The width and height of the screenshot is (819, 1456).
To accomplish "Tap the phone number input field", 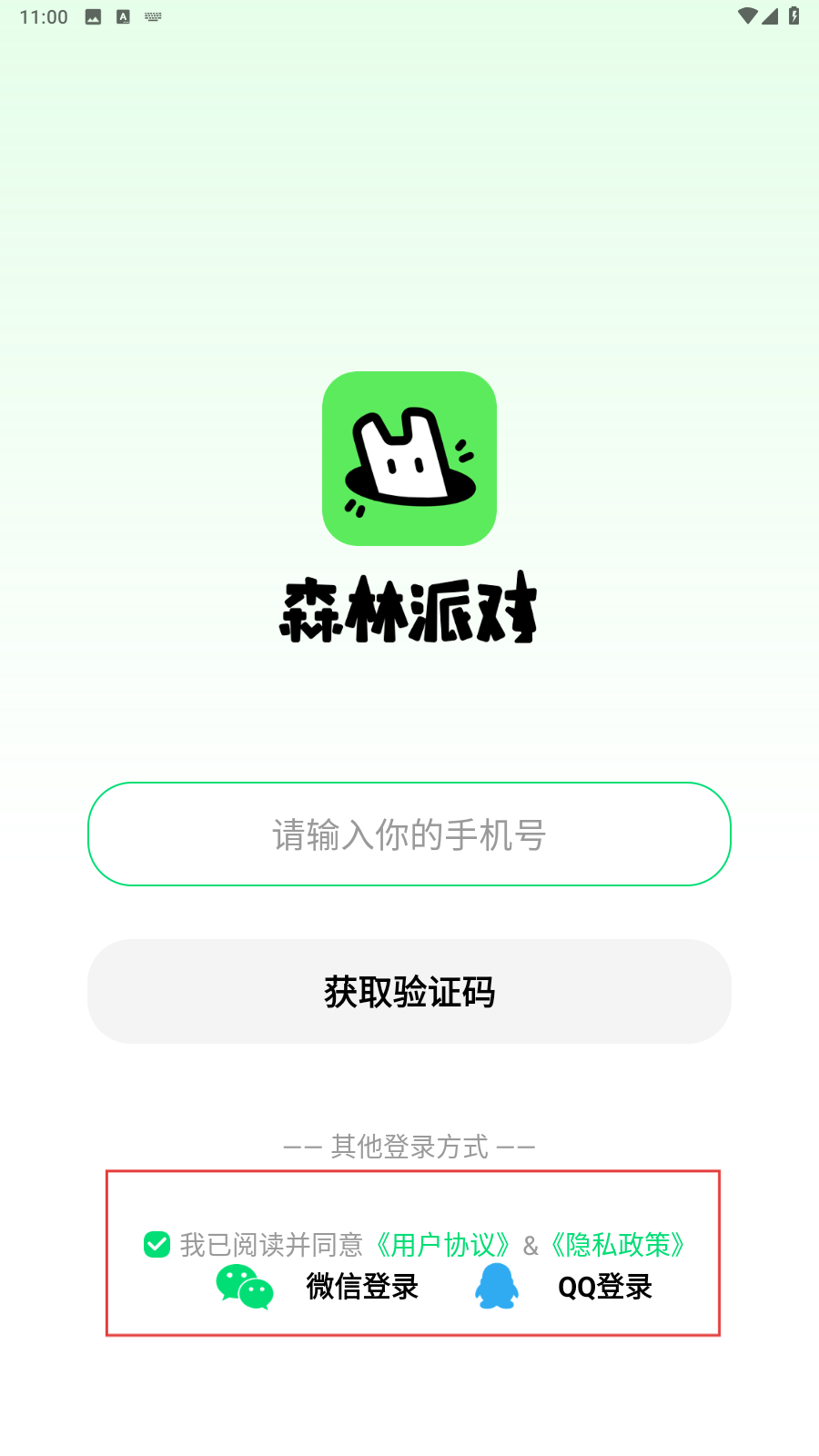I will tap(409, 834).
